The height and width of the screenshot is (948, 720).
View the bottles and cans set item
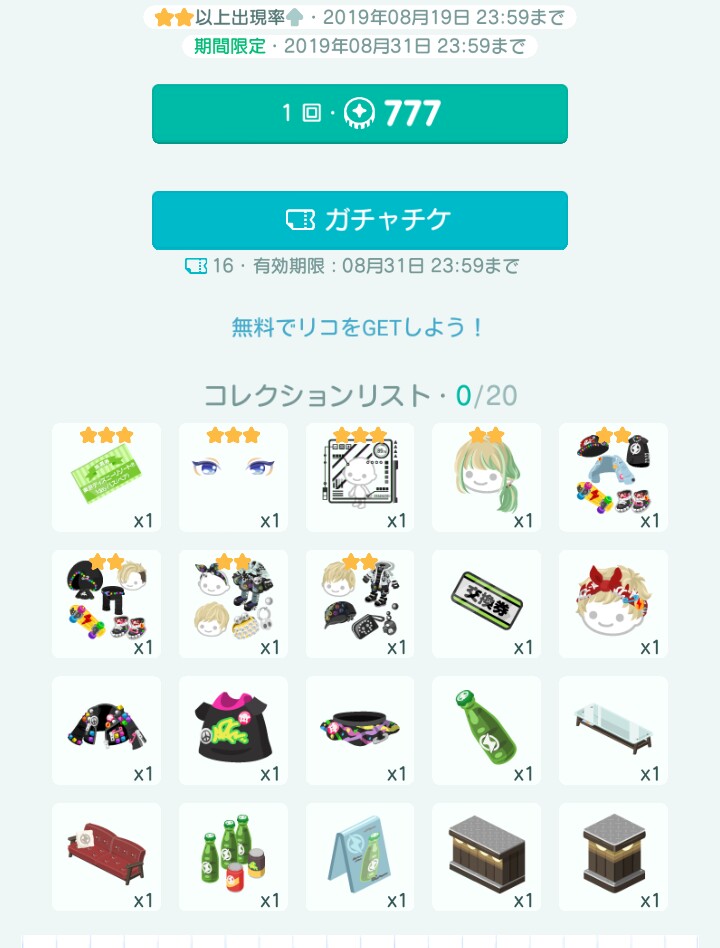(233, 857)
